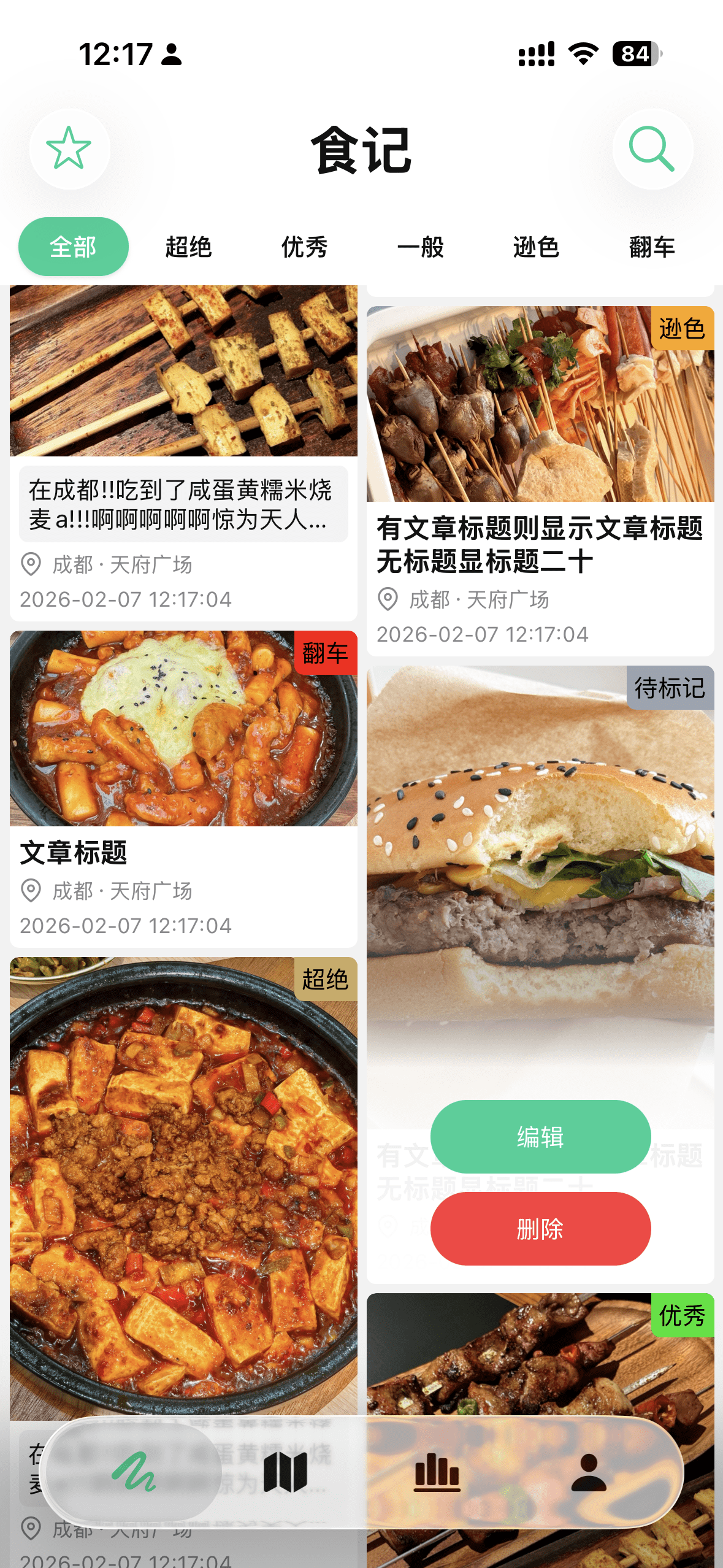This screenshot has width=723, height=1568.
Task: Open the 超绝 mapo tofu post
Action: (x=183, y=1184)
